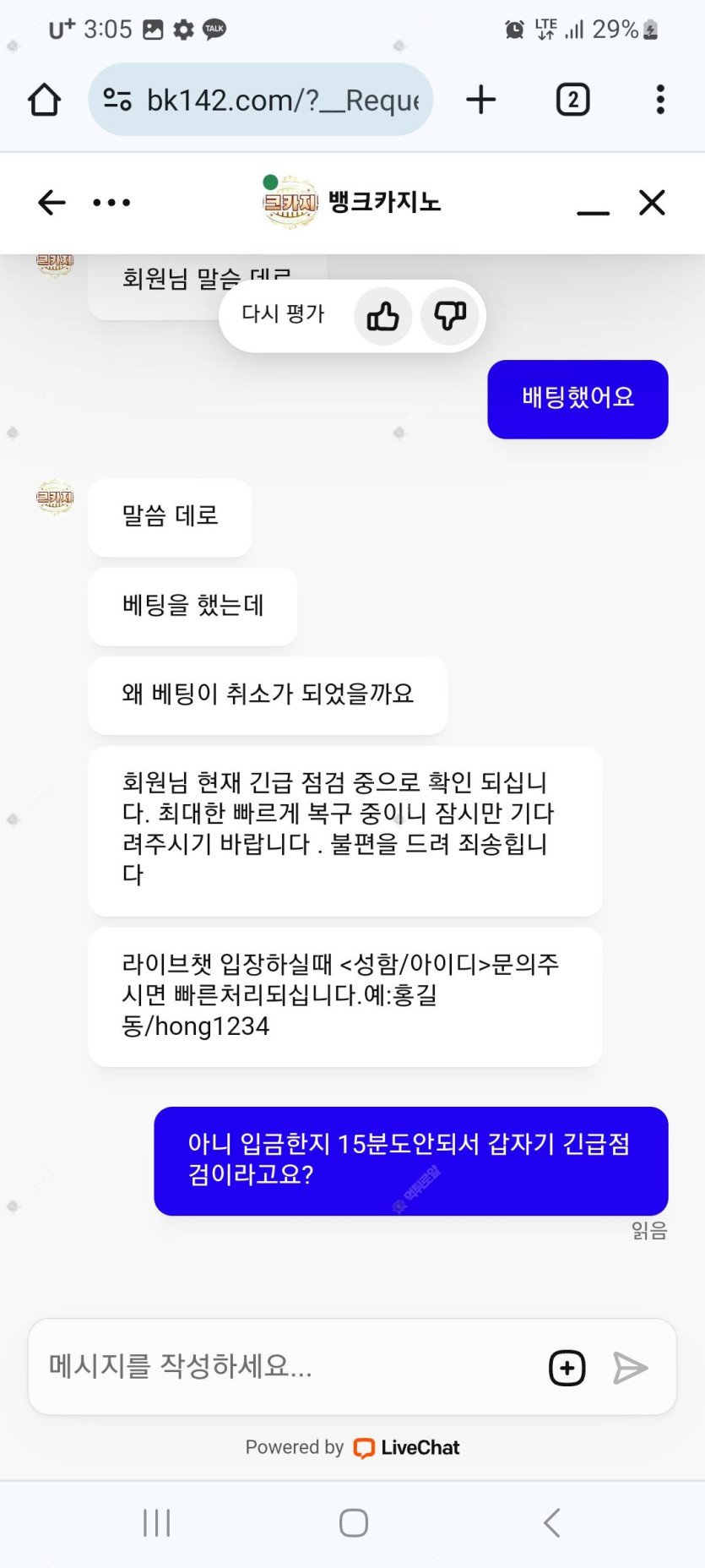Open the browser's three-dot menu
This screenshot has height=1568, width=705.
click(x=660, y=100)
